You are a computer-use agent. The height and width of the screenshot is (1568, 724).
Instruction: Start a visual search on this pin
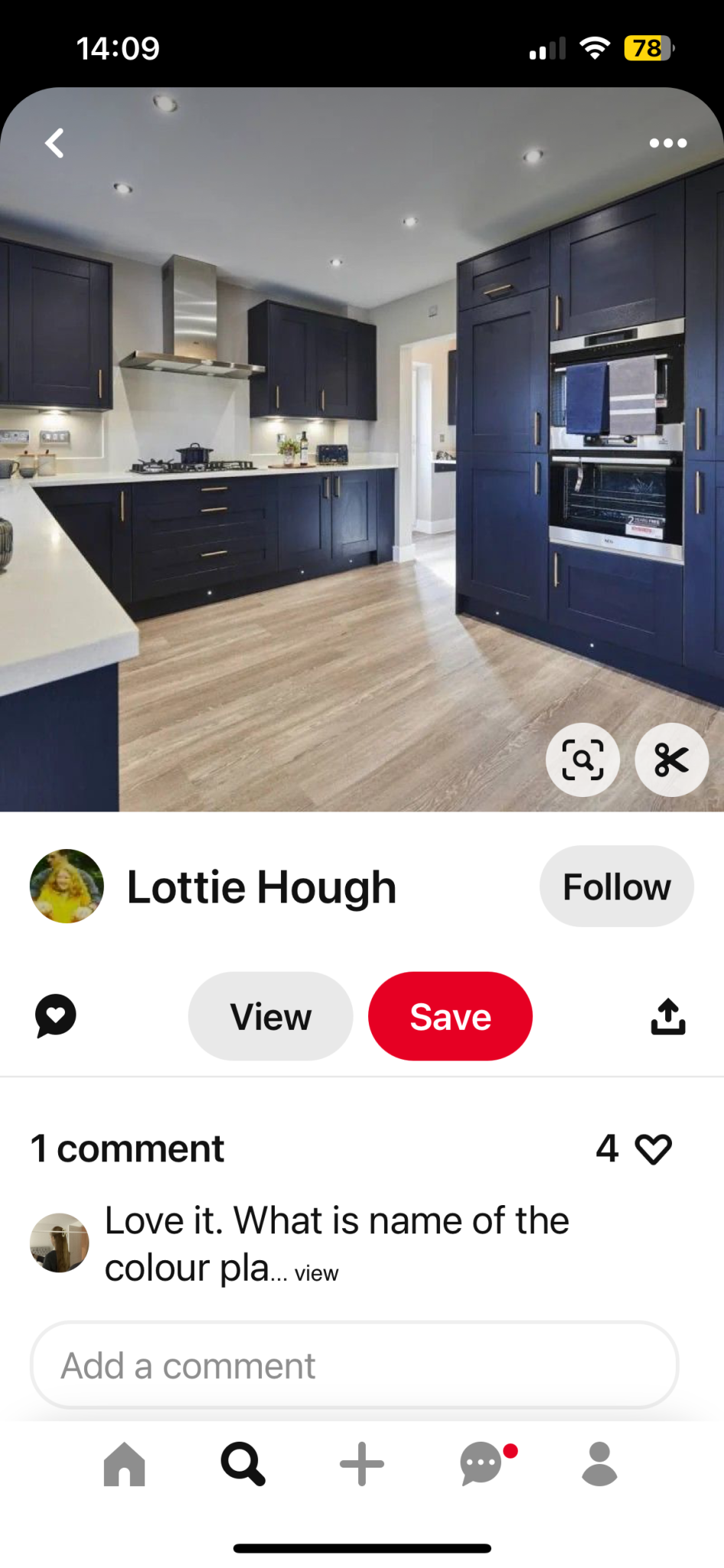tap(582, 759)
